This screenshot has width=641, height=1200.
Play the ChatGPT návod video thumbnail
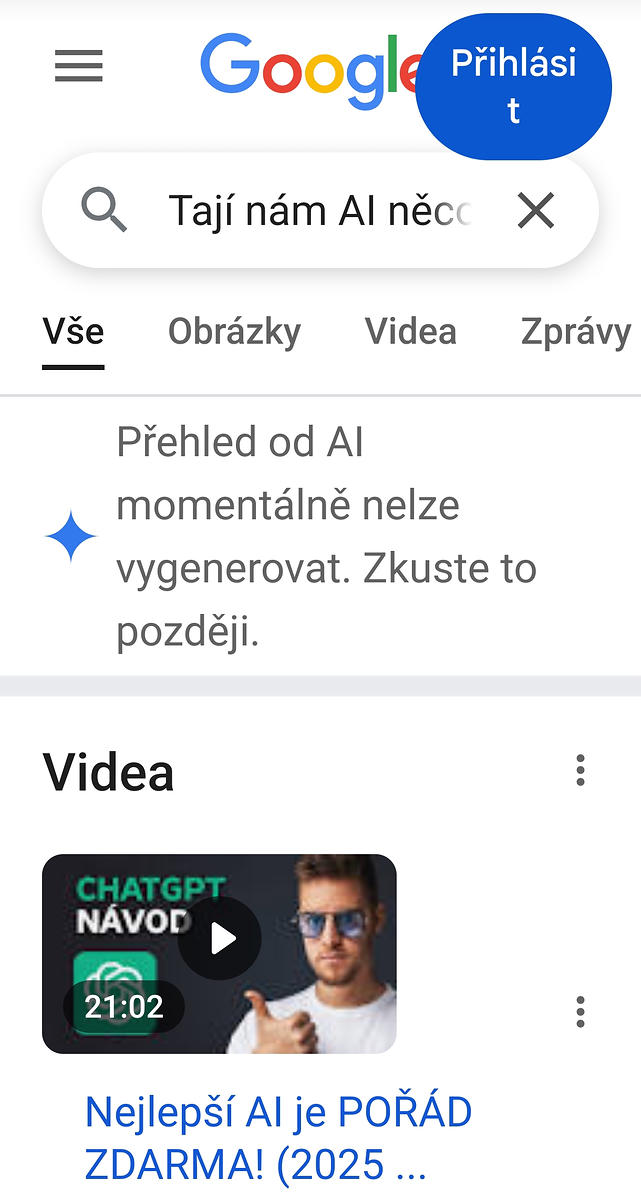click(219, 939)
